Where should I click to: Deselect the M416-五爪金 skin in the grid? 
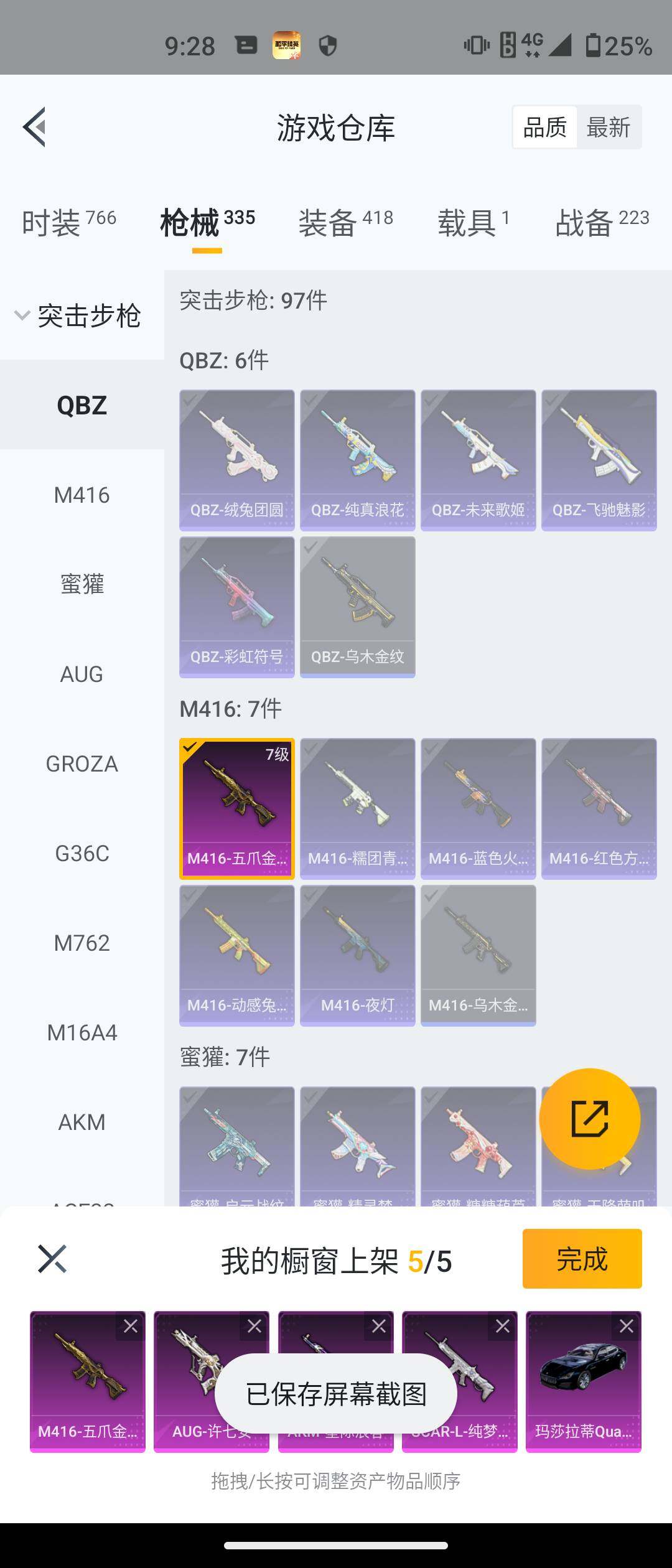[x=236, y=808]
